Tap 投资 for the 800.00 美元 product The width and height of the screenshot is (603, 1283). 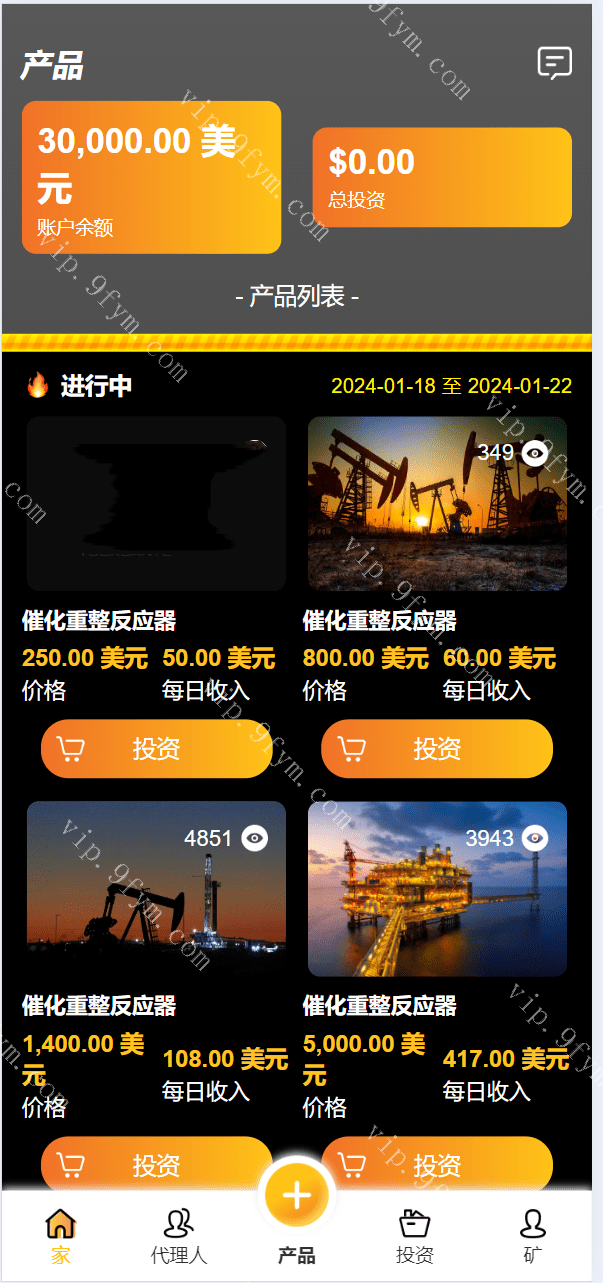click(437, 748)
